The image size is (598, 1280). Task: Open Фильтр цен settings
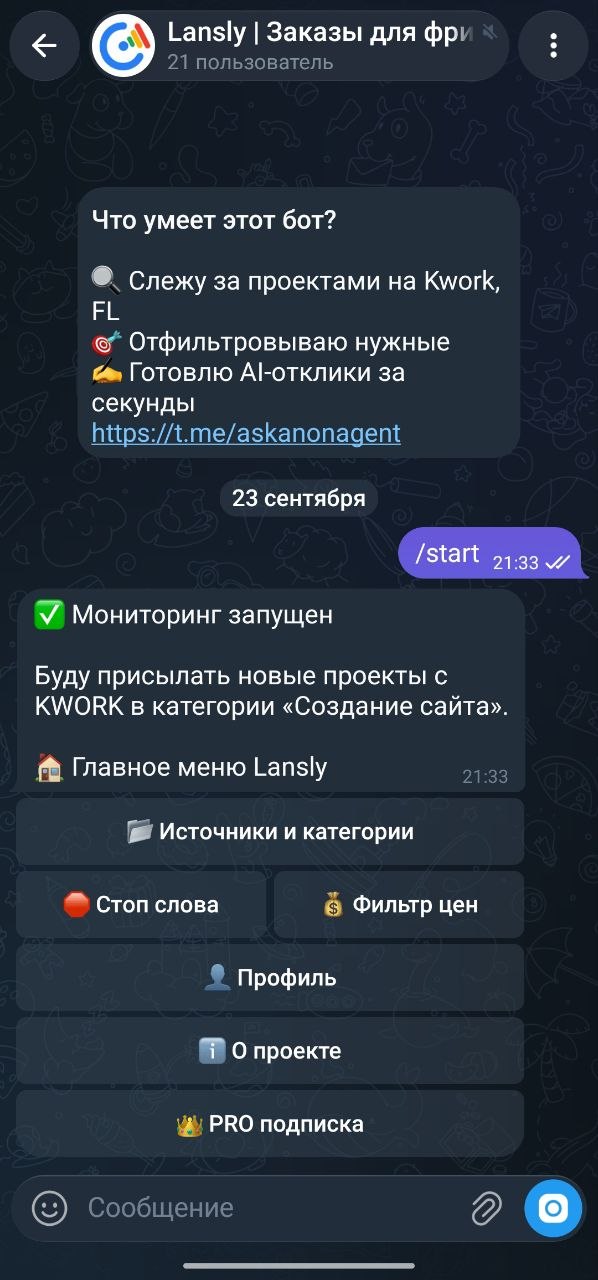pos(399,904)
